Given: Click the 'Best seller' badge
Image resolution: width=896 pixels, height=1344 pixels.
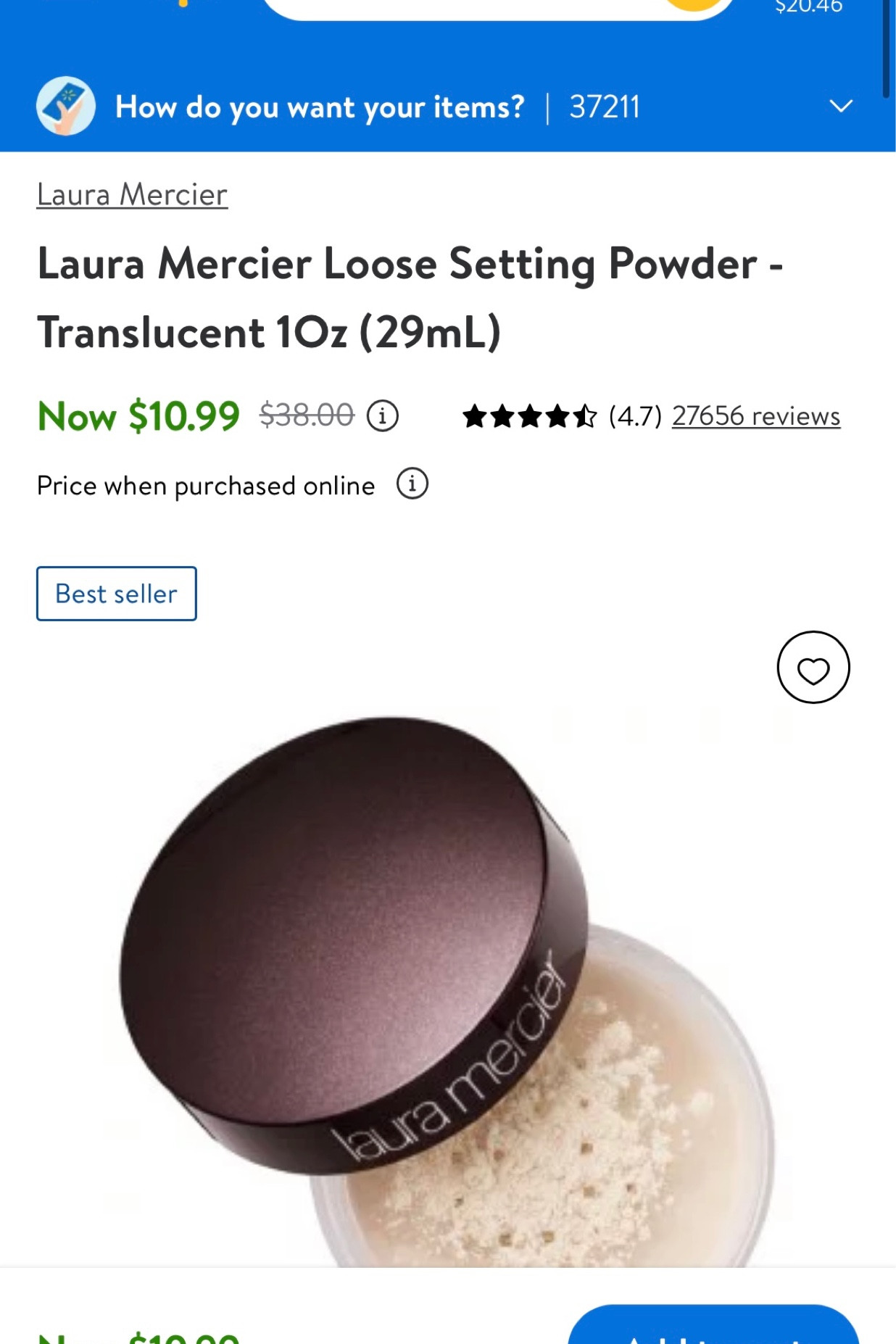Looking at the screenshot, I should [116, 593].
